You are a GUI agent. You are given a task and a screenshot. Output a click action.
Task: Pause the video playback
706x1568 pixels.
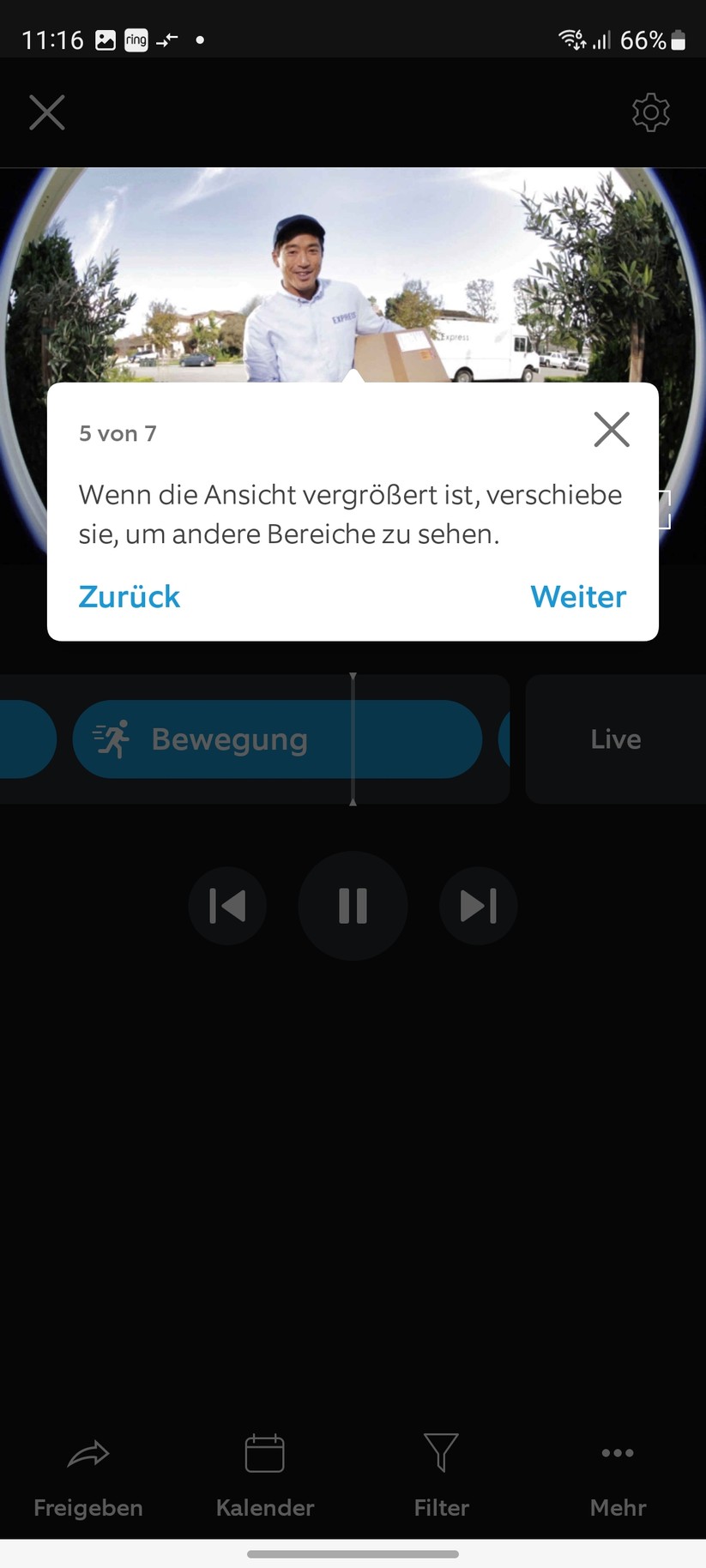tap(353, 905)
